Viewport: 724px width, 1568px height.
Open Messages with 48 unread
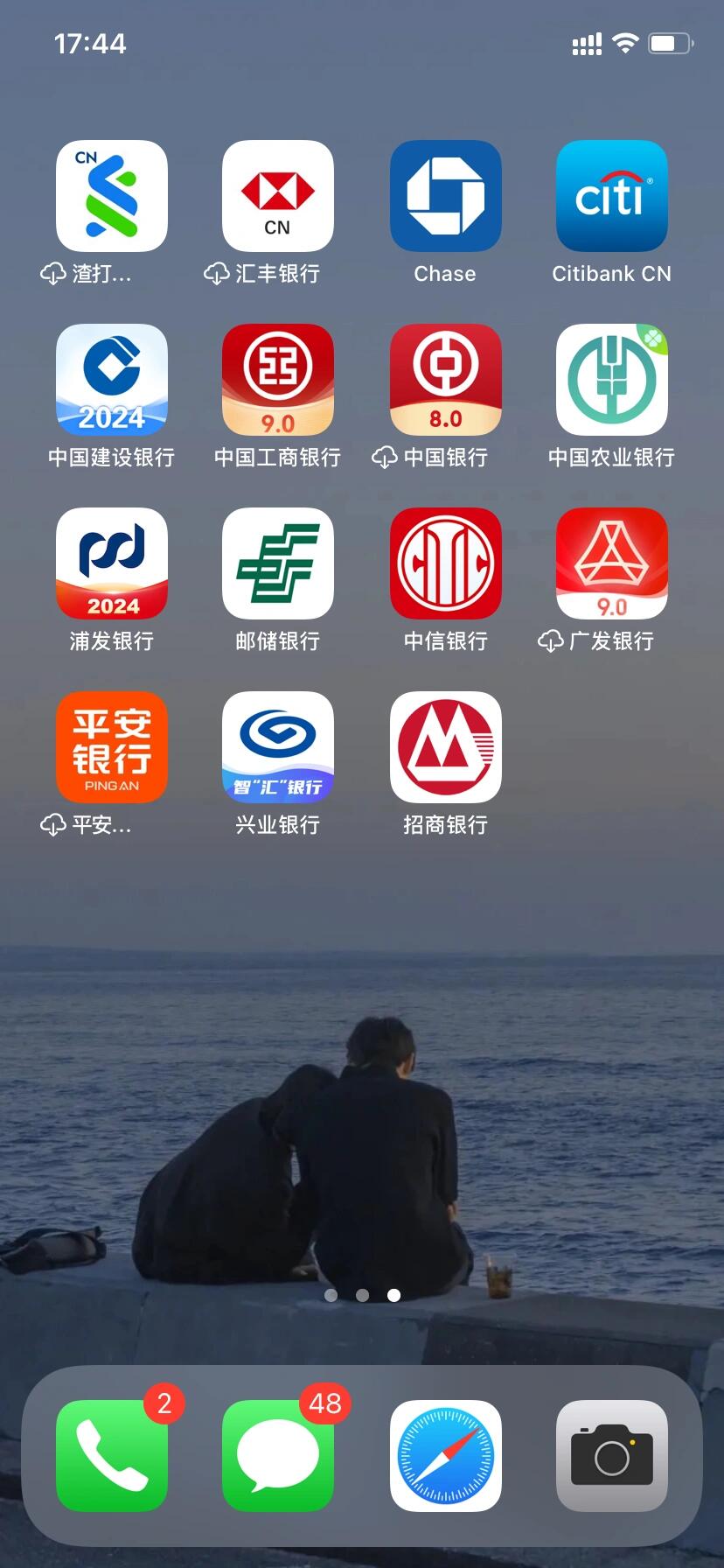278,1455
